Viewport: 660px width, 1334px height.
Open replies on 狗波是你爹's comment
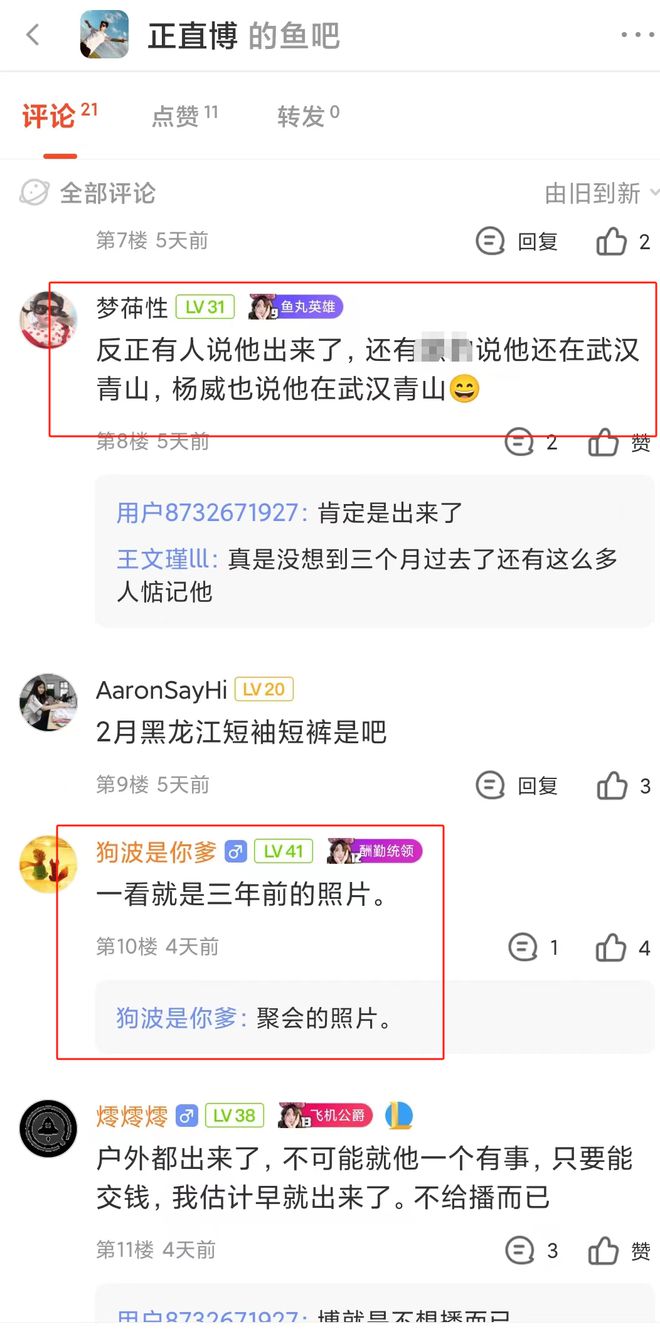point(533,947)
